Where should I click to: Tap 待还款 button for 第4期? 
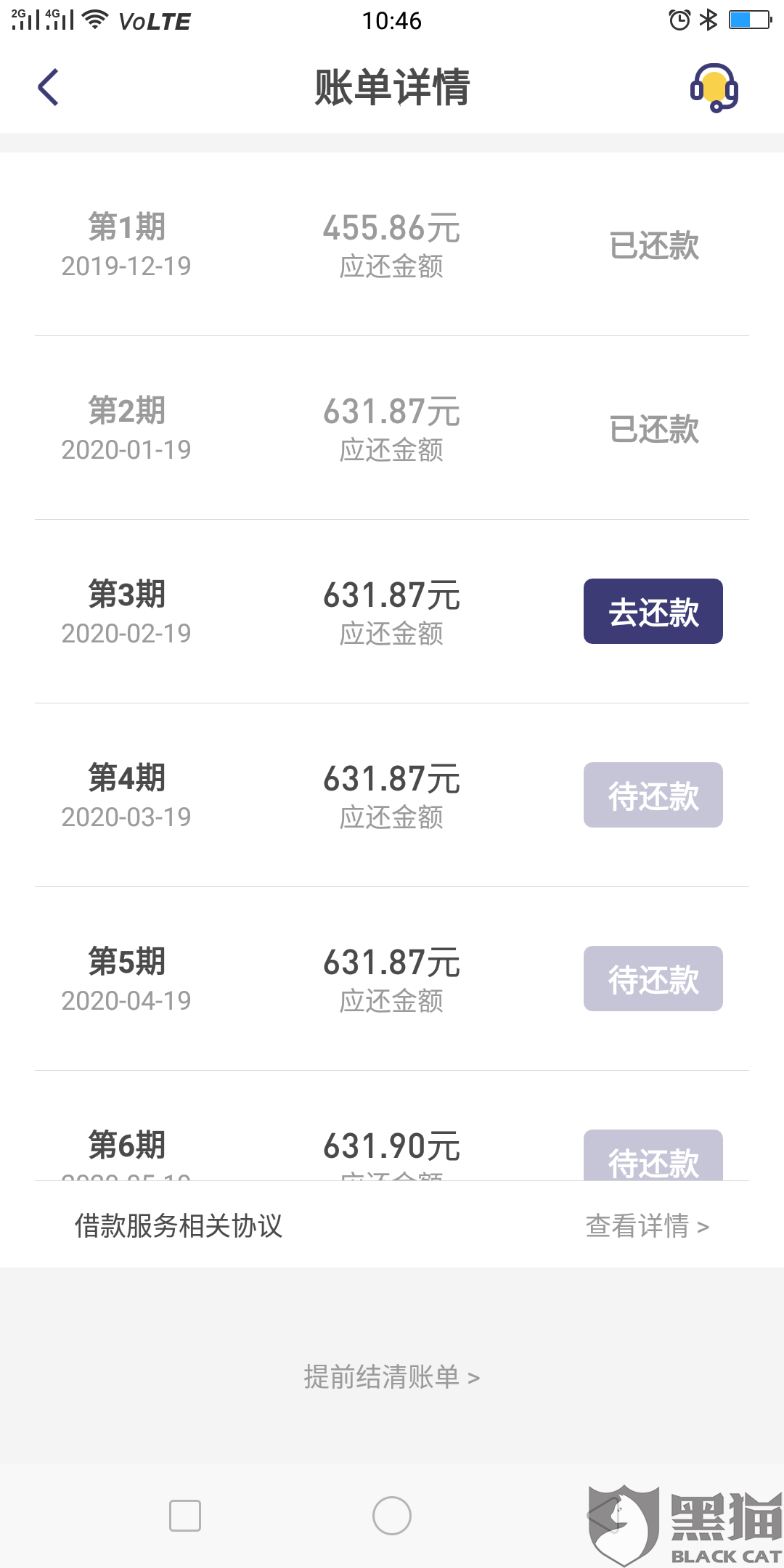(653, 795)
